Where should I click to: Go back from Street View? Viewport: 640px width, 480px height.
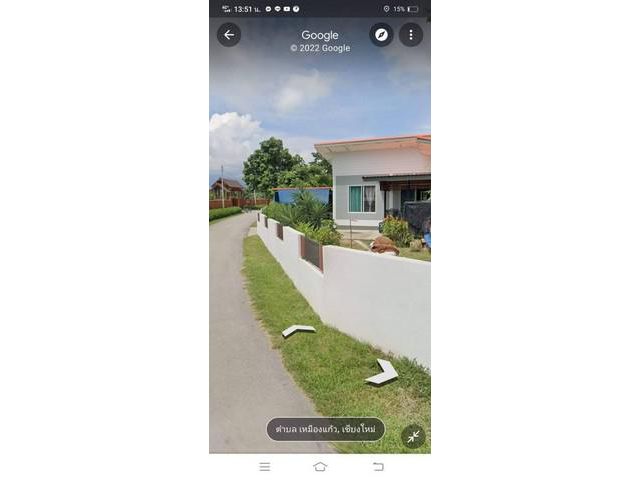tap(229, 35)
